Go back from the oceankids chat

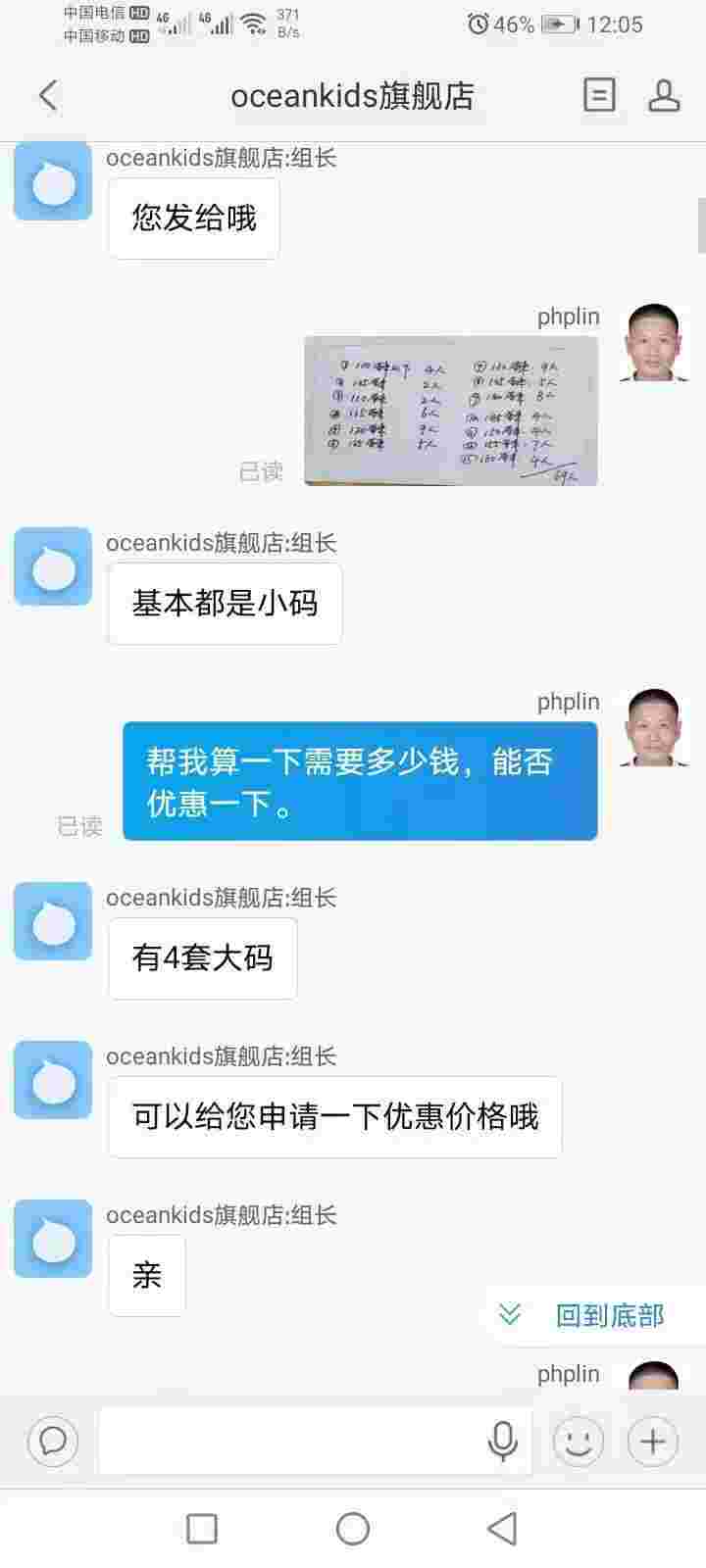(48, 95)
